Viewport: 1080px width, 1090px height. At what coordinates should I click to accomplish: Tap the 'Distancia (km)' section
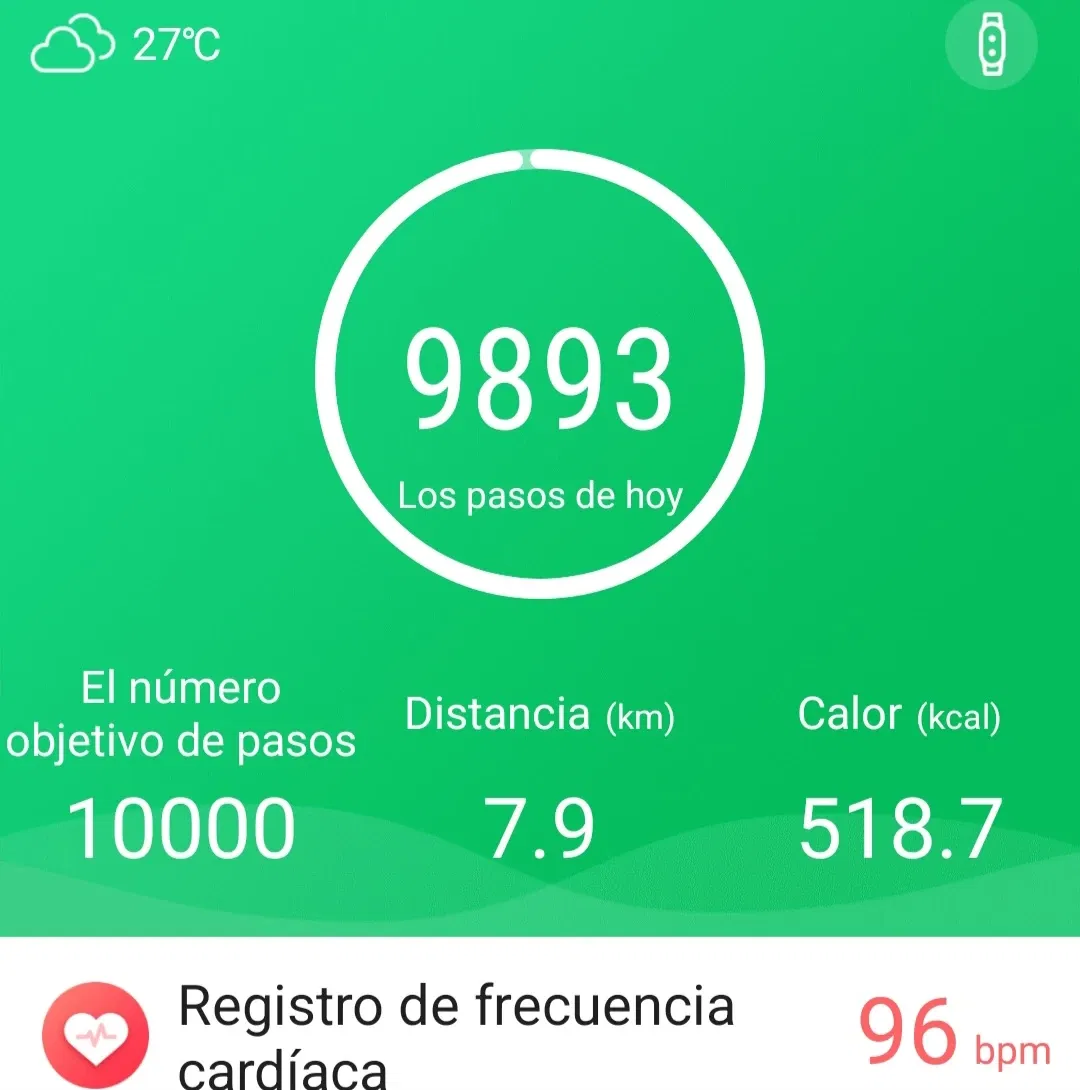click(538, 714)
